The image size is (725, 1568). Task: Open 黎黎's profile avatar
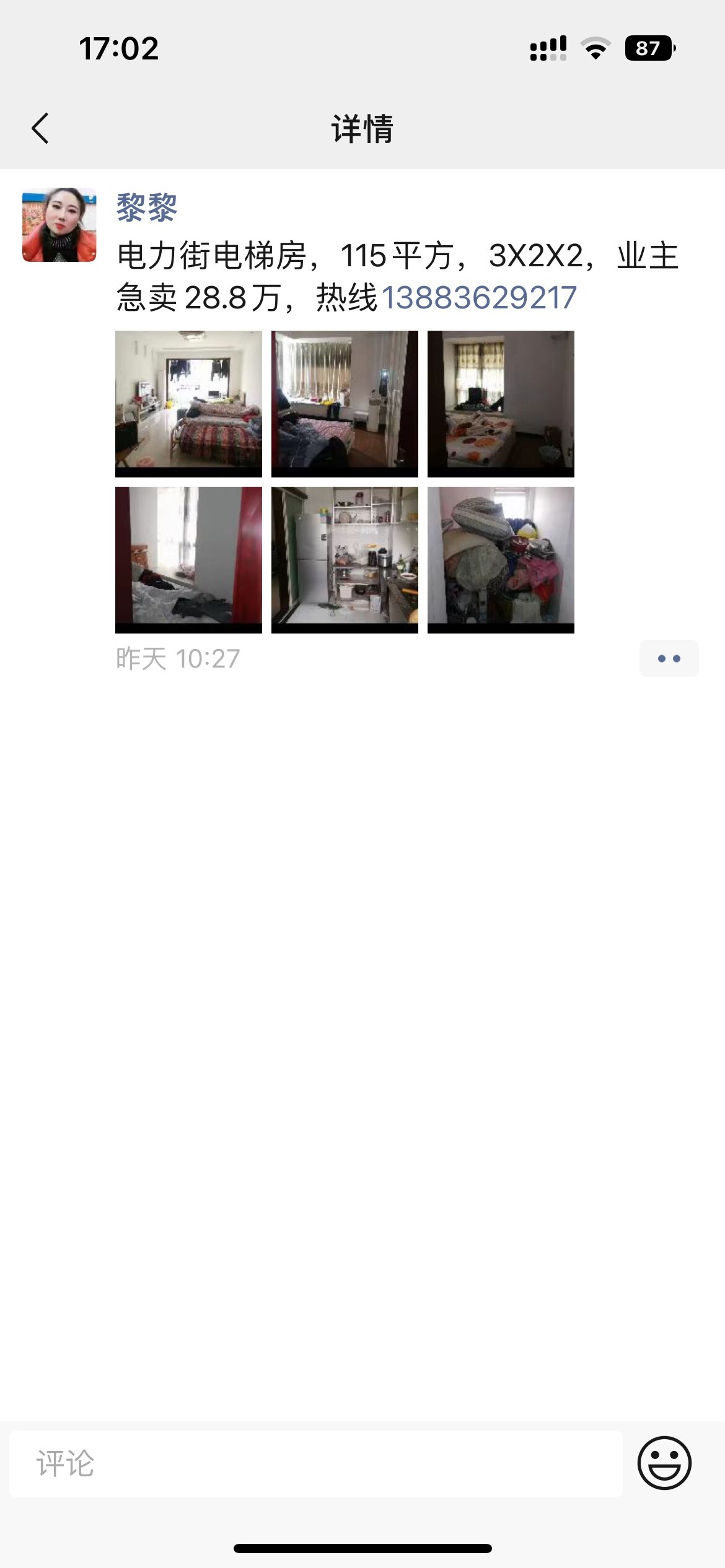coord(59,225)
